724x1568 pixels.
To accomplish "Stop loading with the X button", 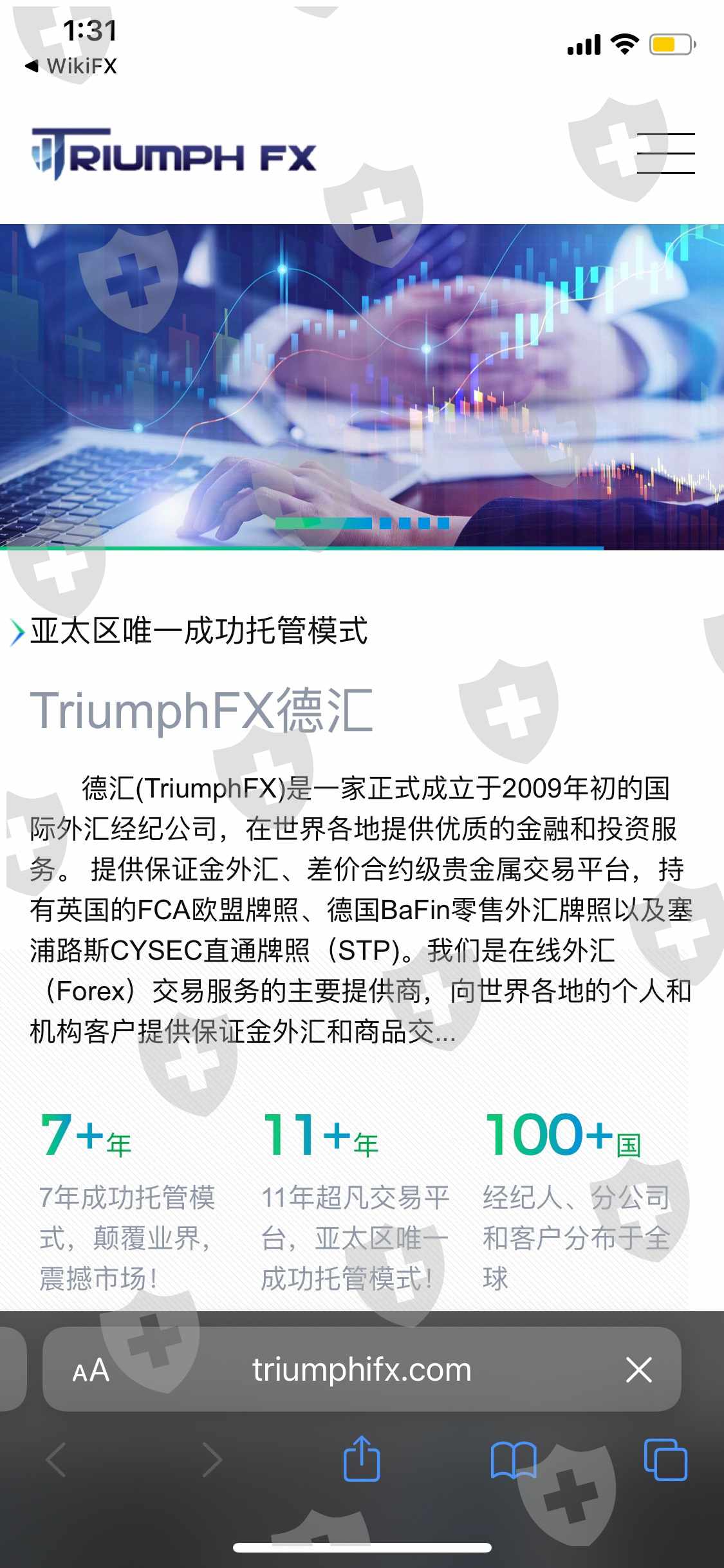I will (x=639, y=1369).
